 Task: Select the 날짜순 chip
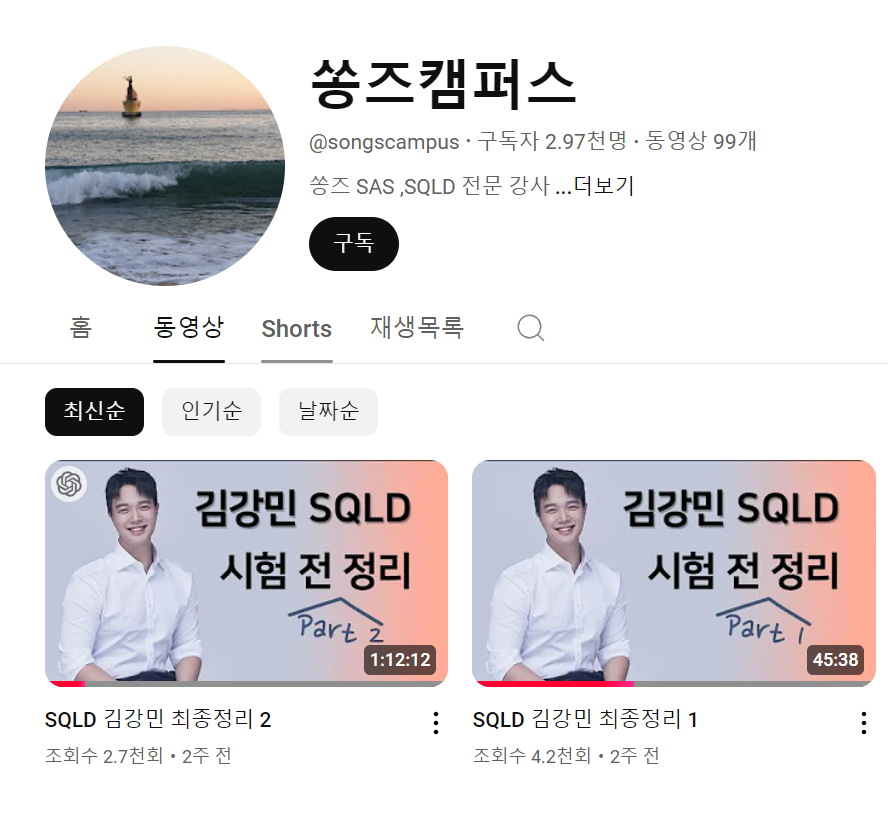pyautogui.click(x=328, y=412)
